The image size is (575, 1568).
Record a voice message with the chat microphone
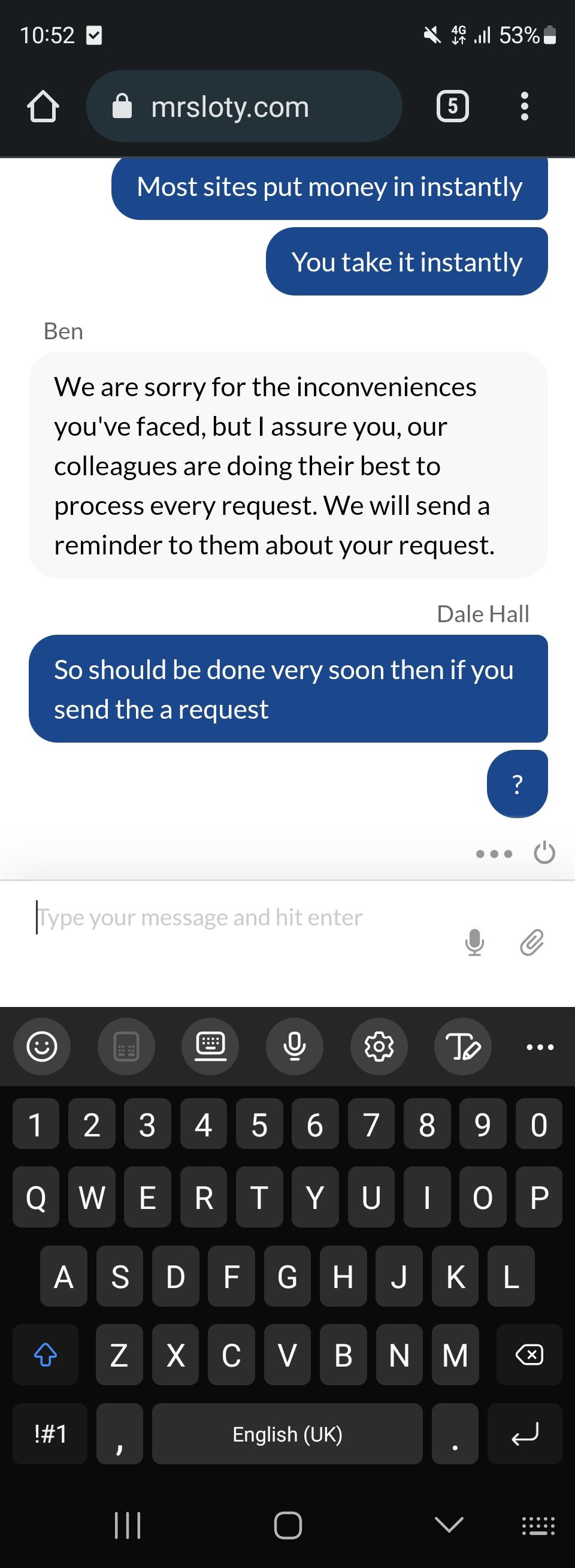474,942
